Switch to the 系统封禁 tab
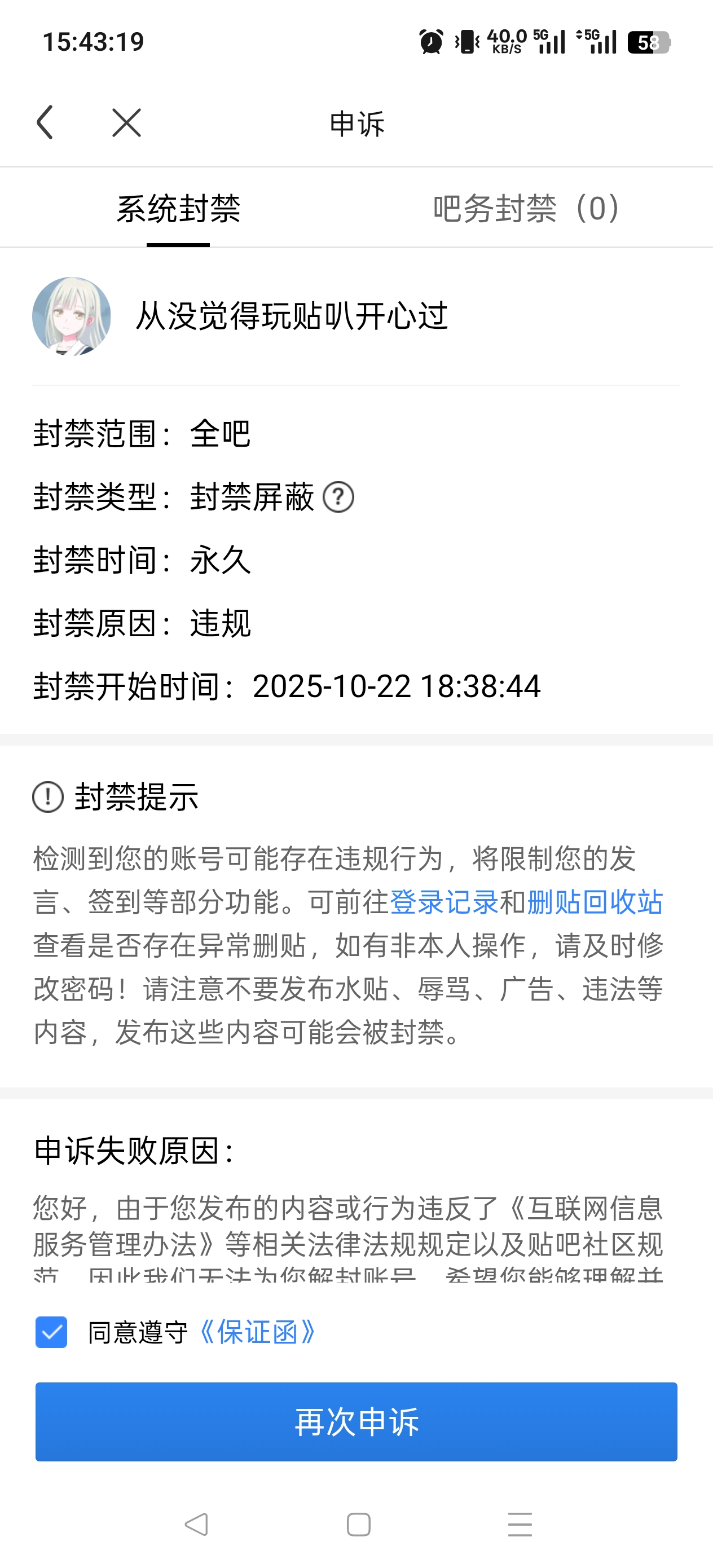This screenshot has width=713, height=1568. click(x=178, y=209)
